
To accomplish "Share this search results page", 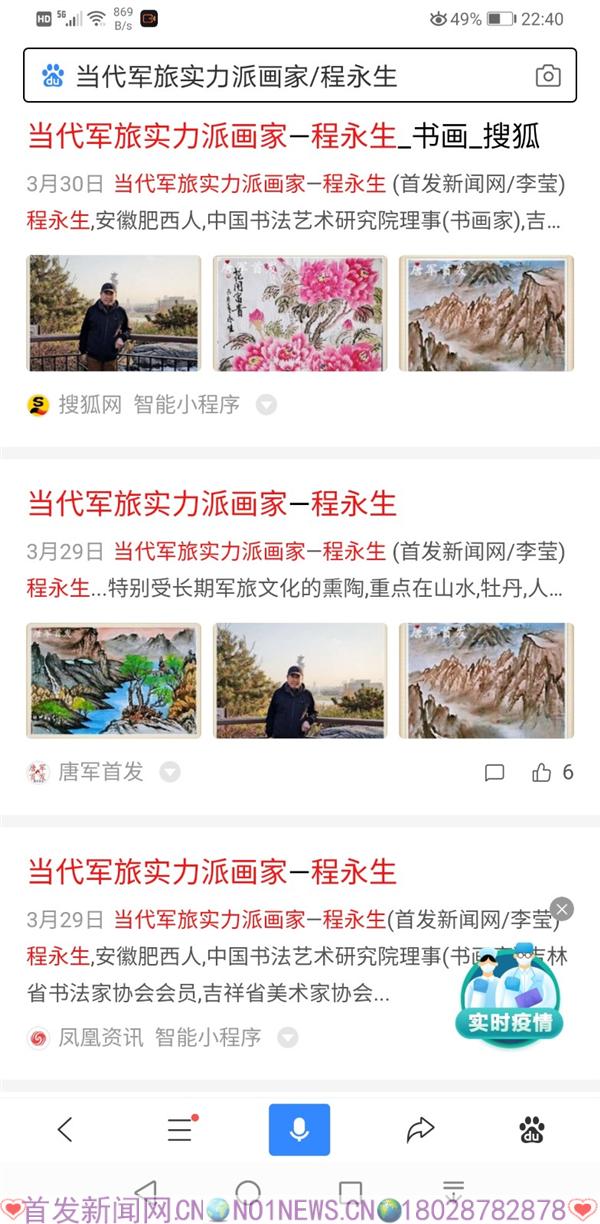I will pyautogui.click(x=420, y=1130).
